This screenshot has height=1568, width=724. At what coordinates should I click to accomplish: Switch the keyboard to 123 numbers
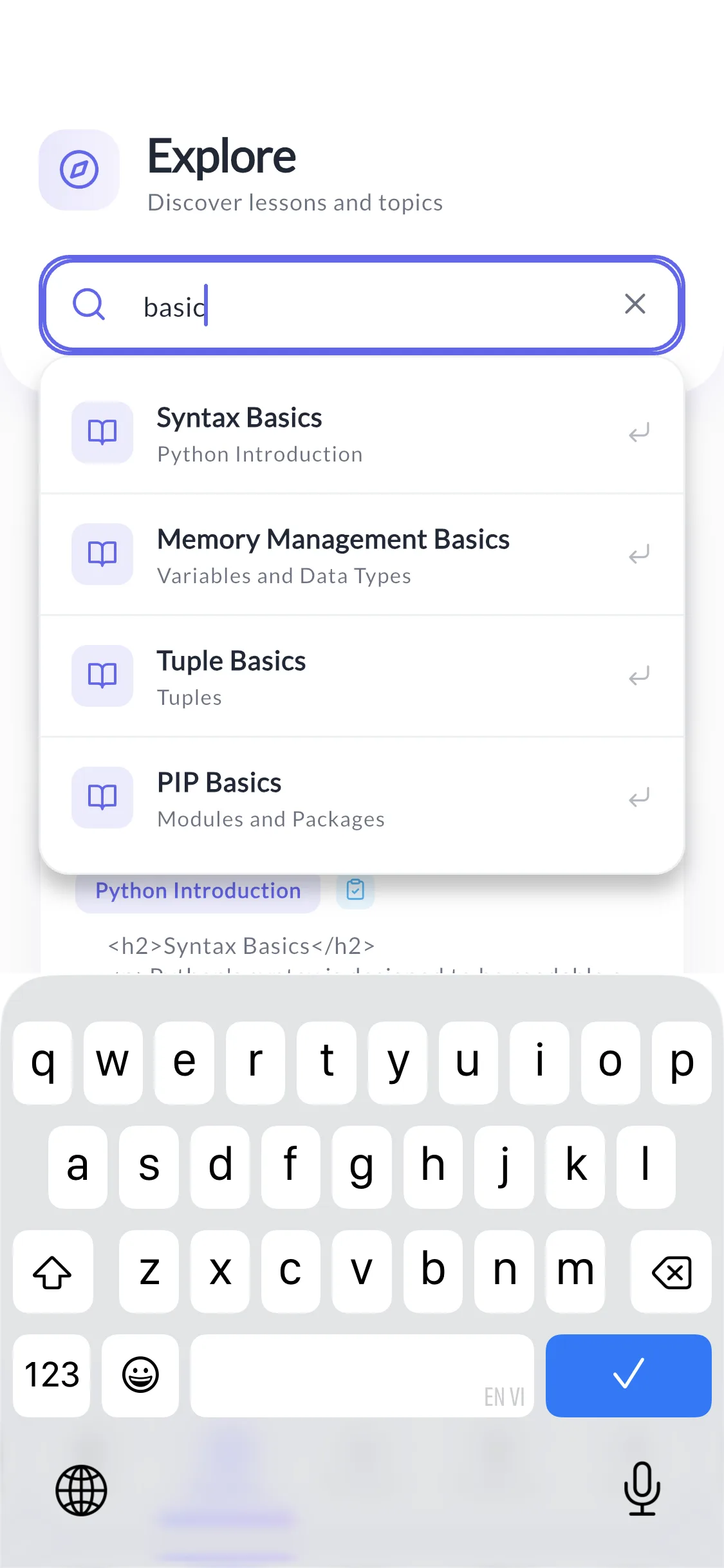pos(51,1375)
